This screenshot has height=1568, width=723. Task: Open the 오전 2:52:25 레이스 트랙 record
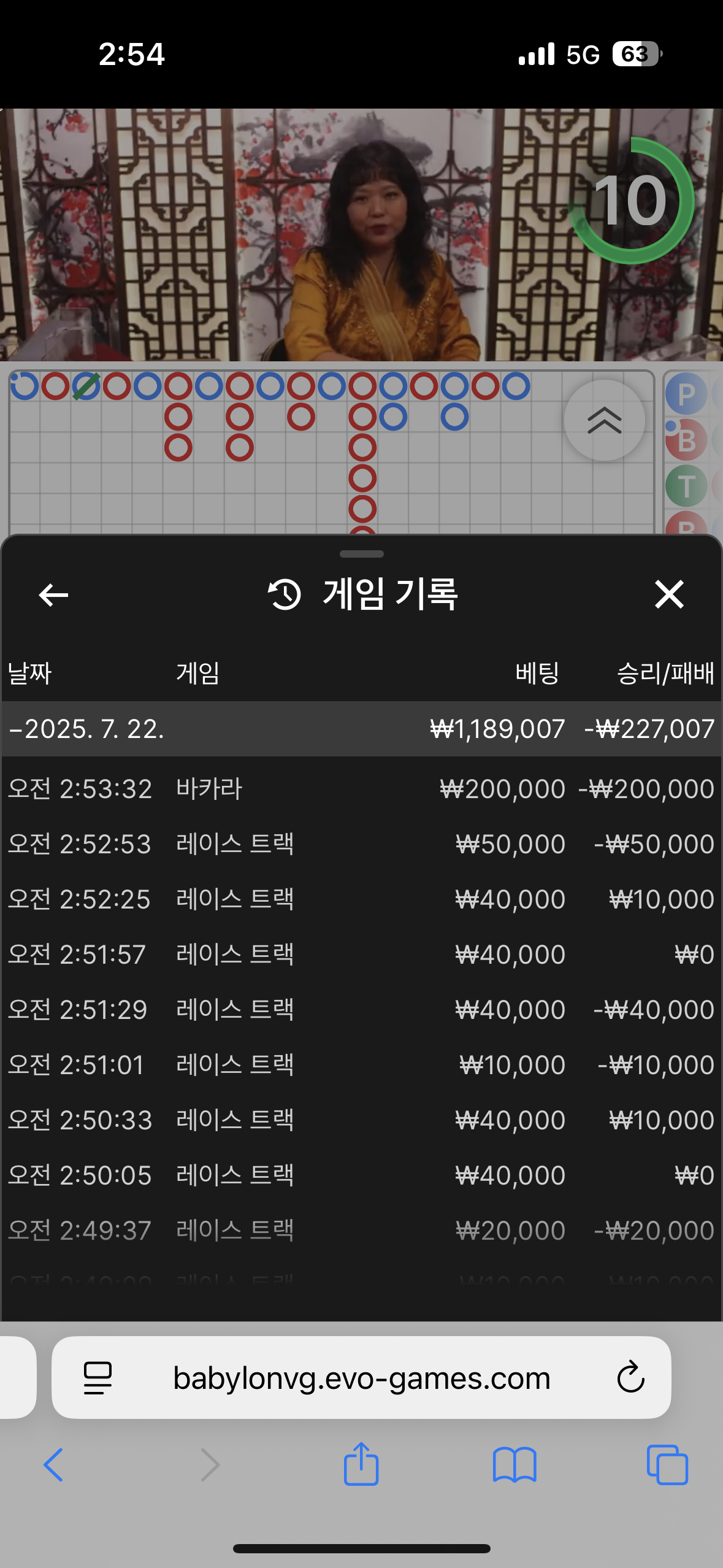[361, 899]
